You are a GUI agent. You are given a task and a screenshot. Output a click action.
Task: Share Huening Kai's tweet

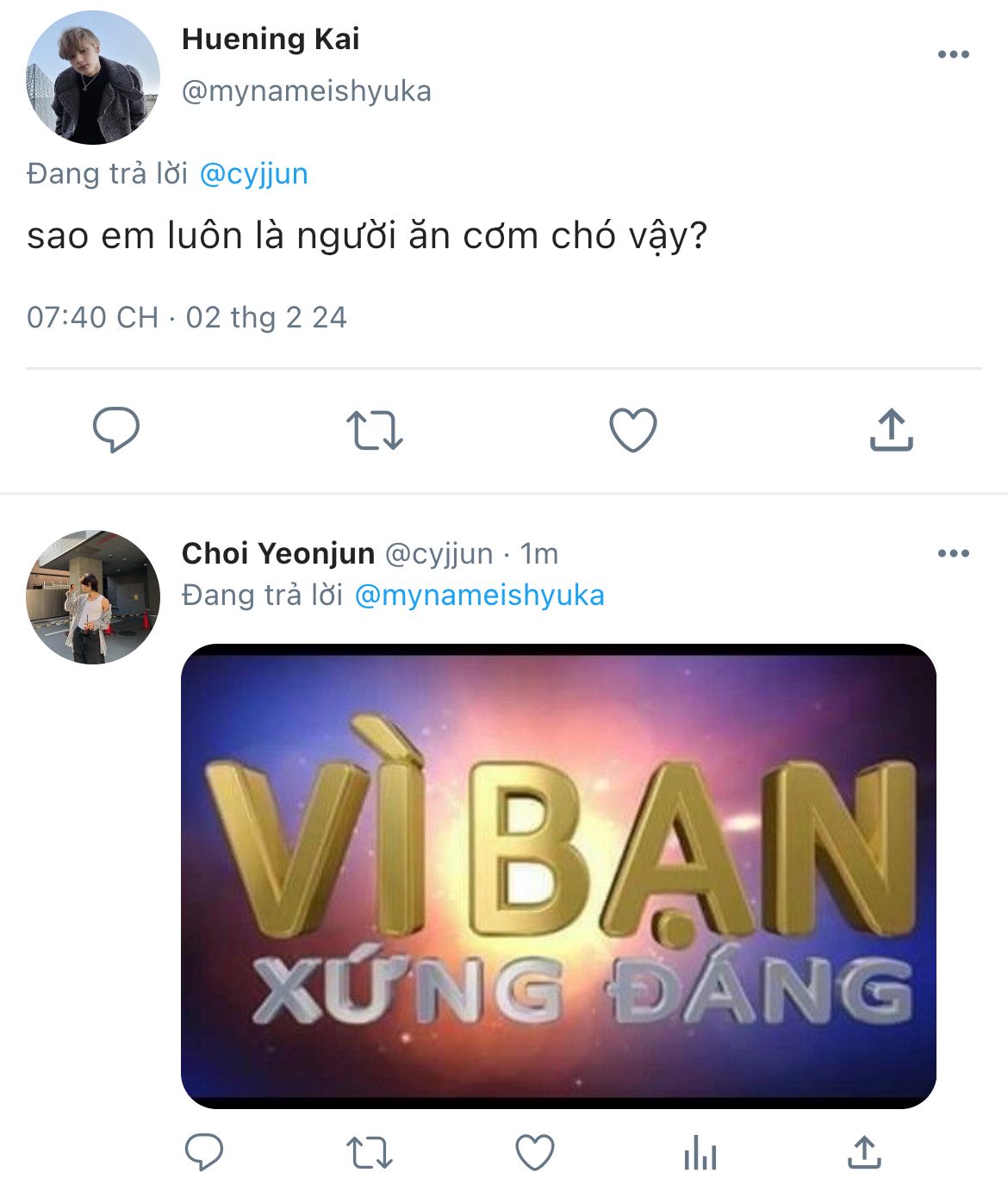tap(891, 429)
